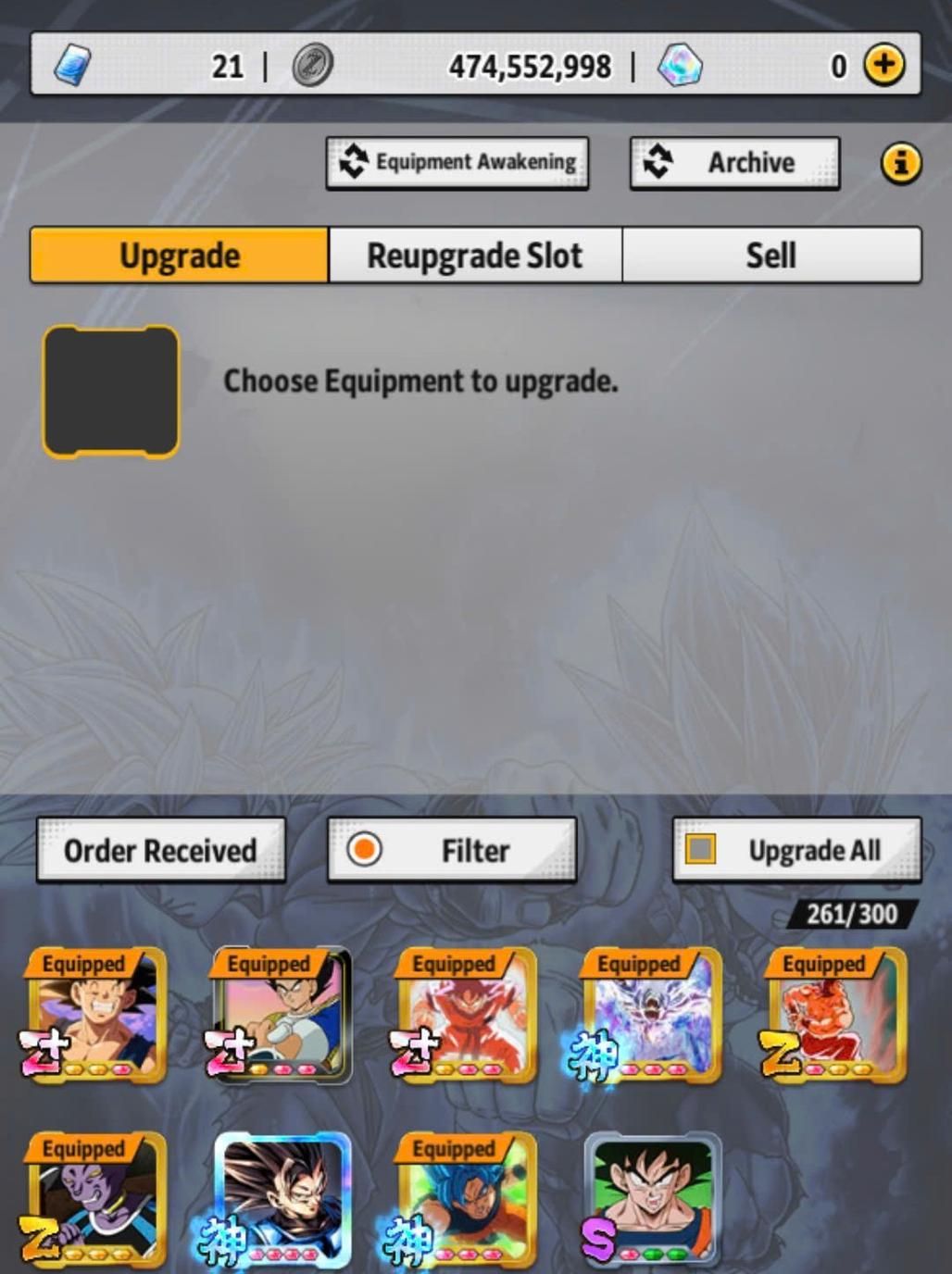This screenshot has width=952, height=1274.
Task: Switch to the Reupgrade Slot tab
Action: [x=475, y=256]
